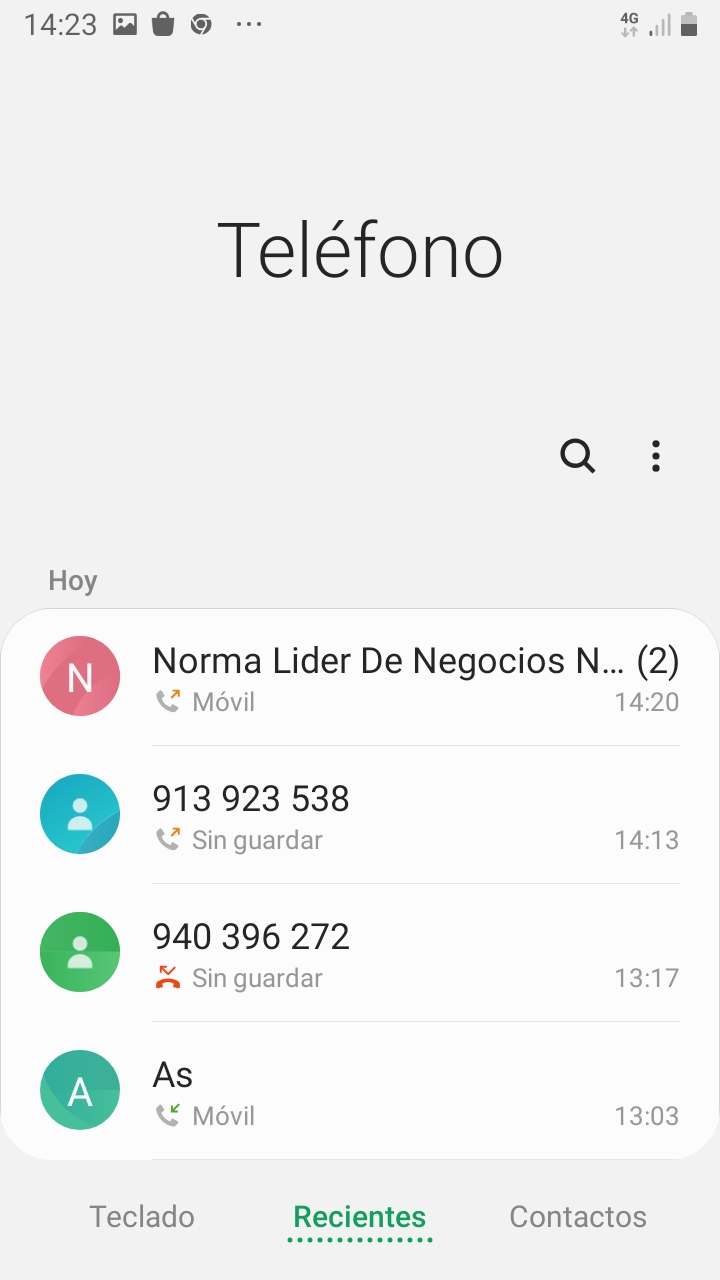Open the three-dot overflow menu
720x1280 pixels.
pyautogui.click(x=655, y=456)
